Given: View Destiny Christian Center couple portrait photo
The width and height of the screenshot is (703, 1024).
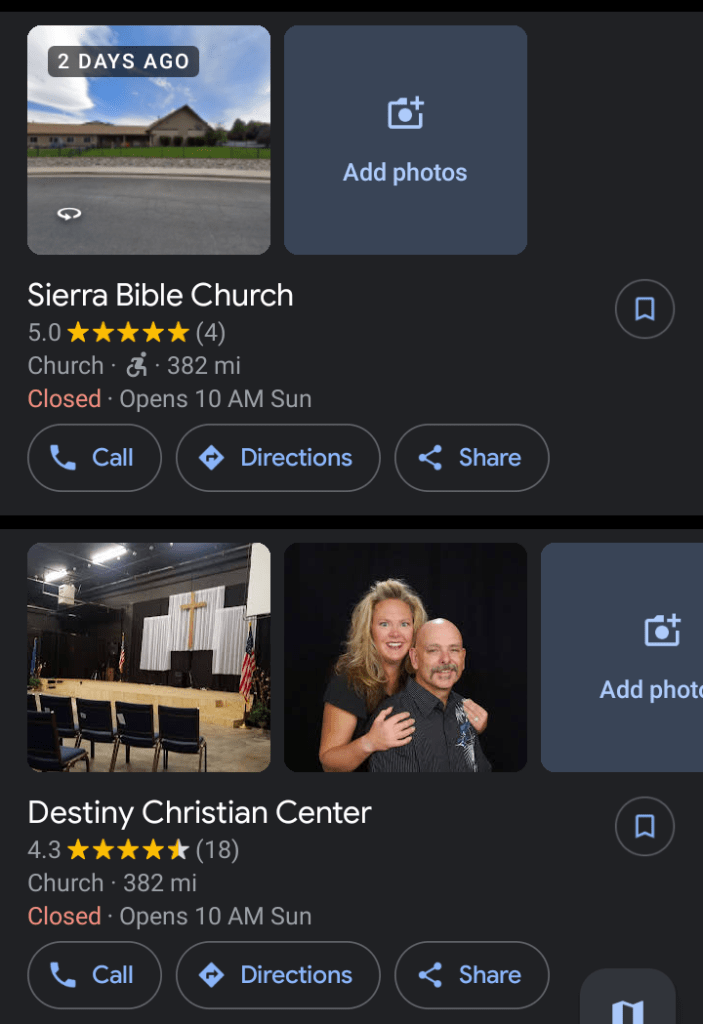Looking at the screenshot, I should click(405, 657).
